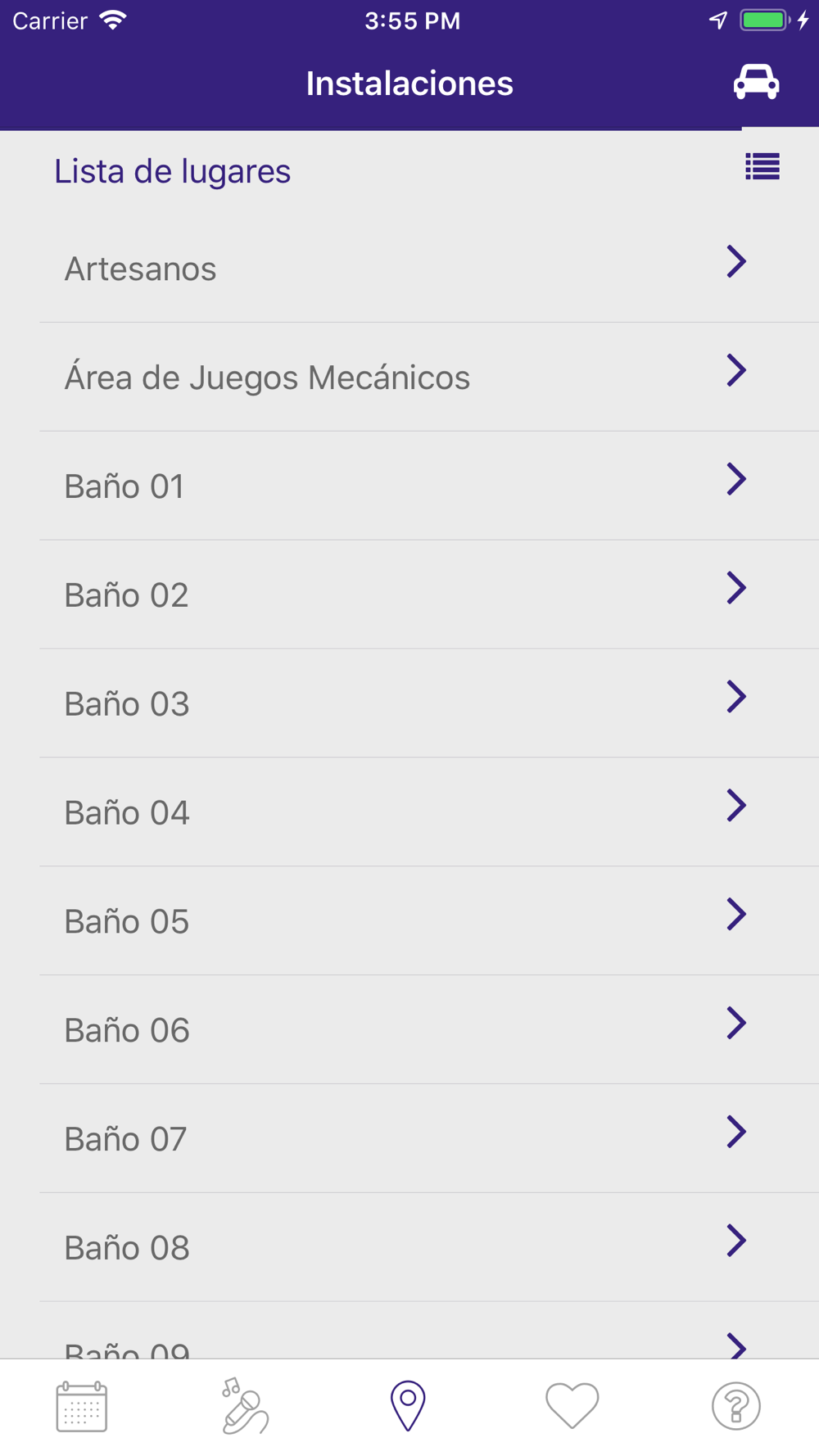Image resolution: width=819 pixels, height=1456 pixels.
Task: Open Área de Juegos Mecánicos
Action: pyautogui.click(x=429, y=378)
